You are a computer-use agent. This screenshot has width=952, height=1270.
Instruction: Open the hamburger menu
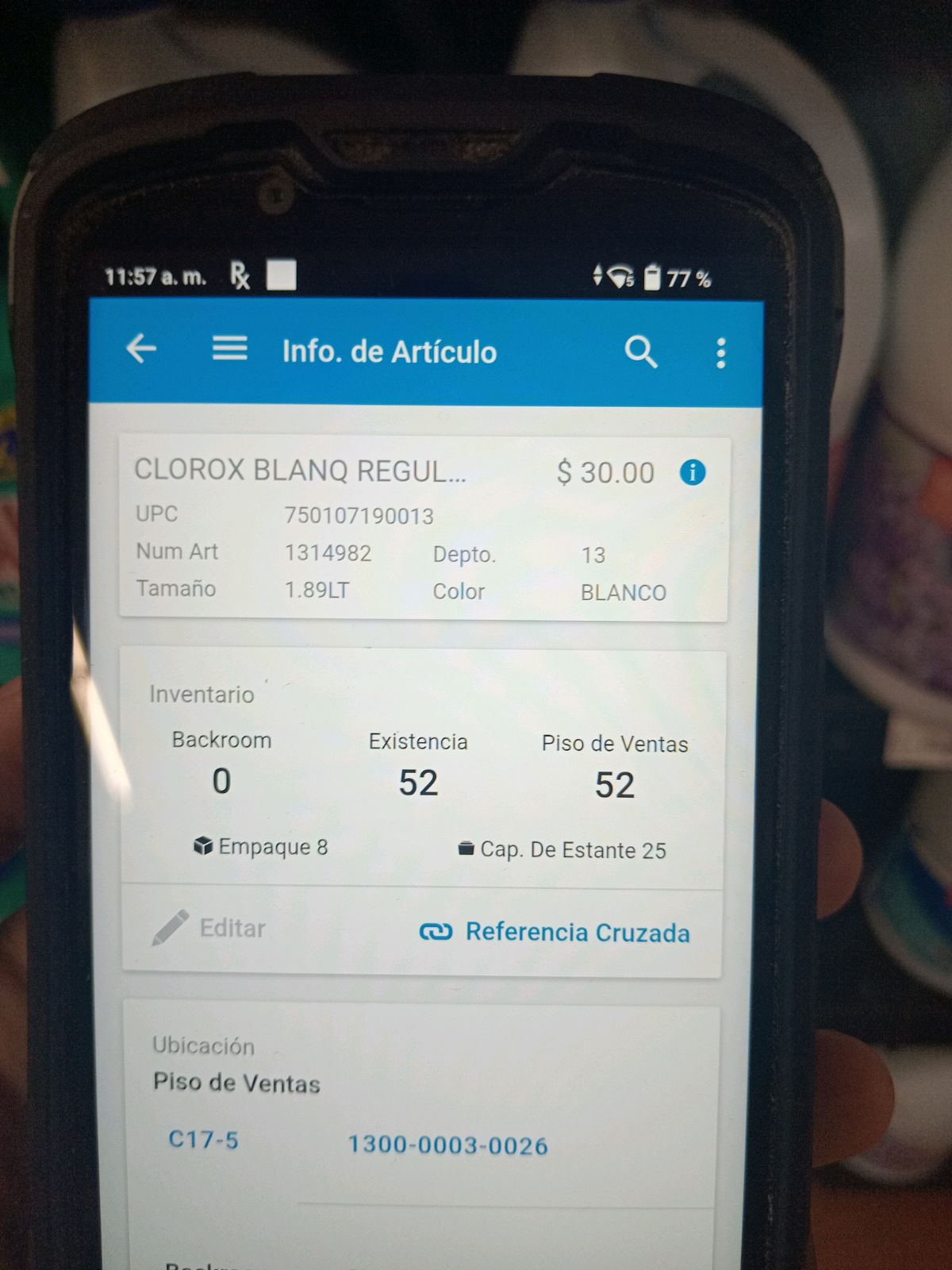pos(229,348)
